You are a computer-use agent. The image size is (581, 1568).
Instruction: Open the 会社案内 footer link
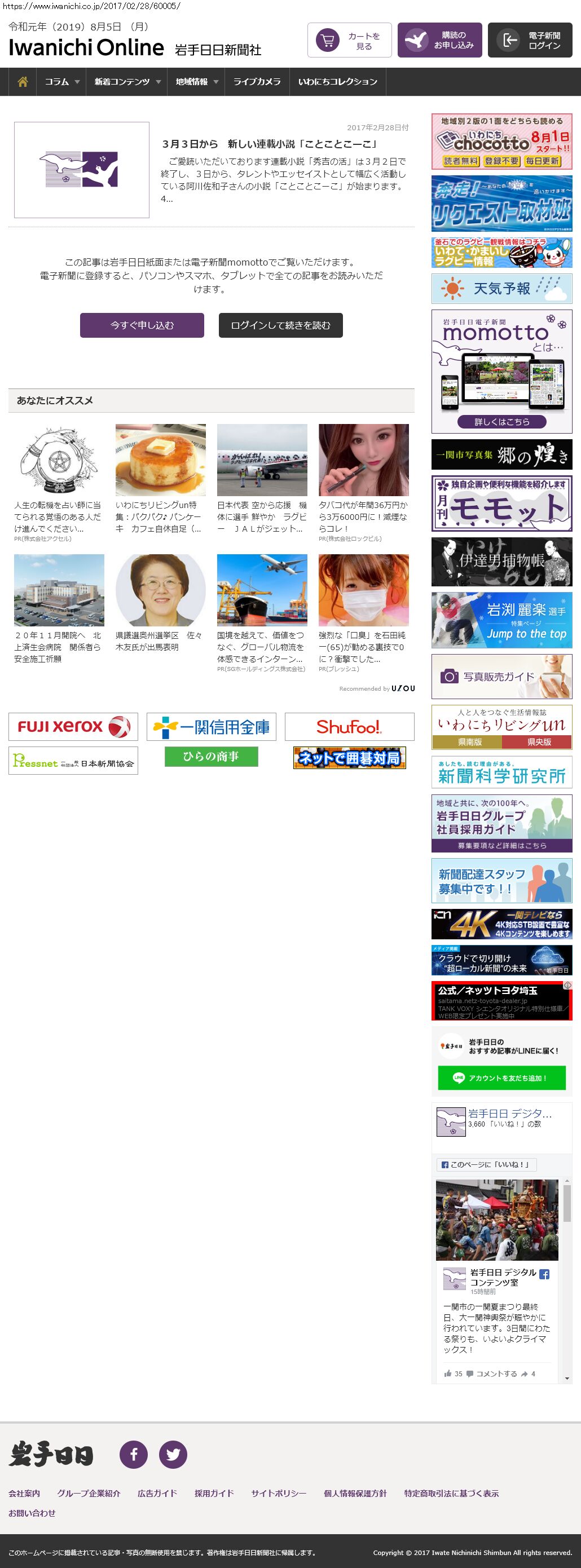point(24,1493)
